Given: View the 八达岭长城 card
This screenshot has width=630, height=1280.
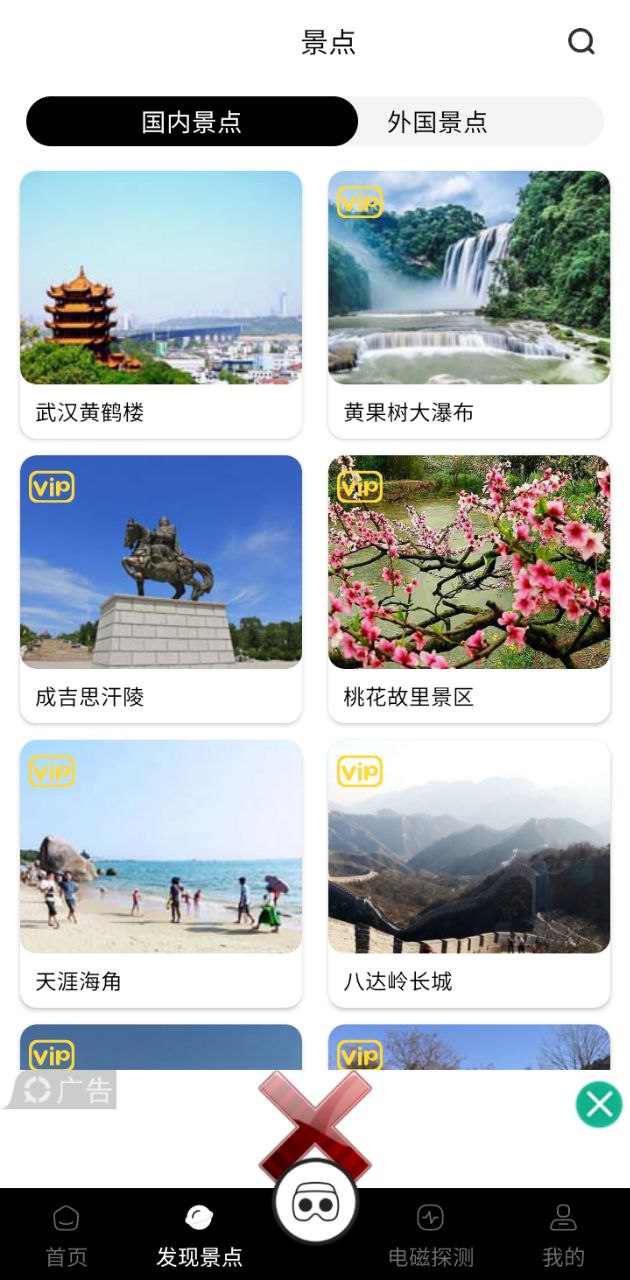Looking at the screenshot, I should point(469,872).
